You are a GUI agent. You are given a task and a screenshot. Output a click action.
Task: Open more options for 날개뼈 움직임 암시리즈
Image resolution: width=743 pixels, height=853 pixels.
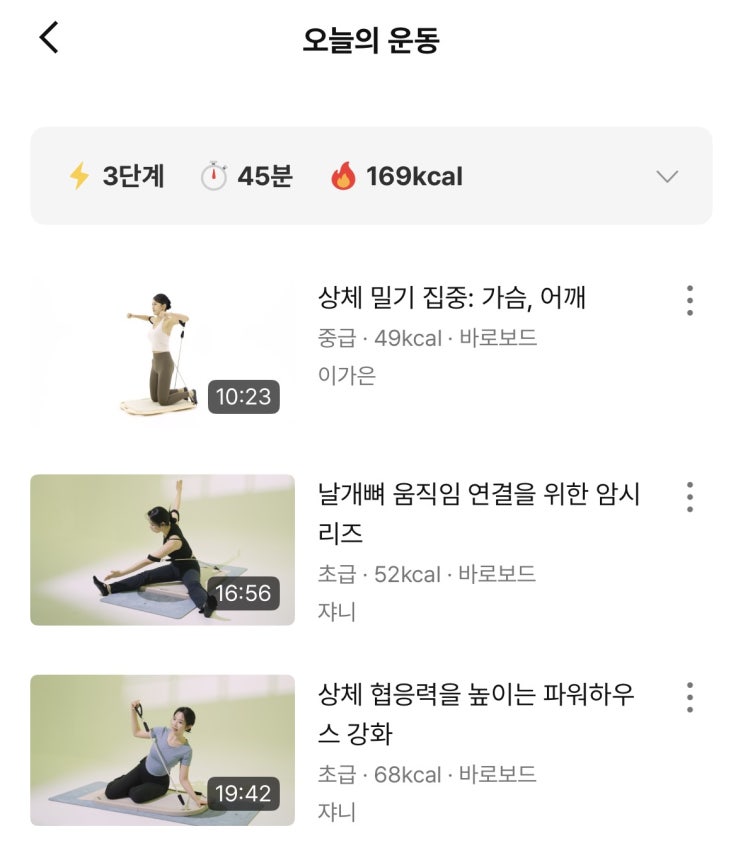point(689,497)
